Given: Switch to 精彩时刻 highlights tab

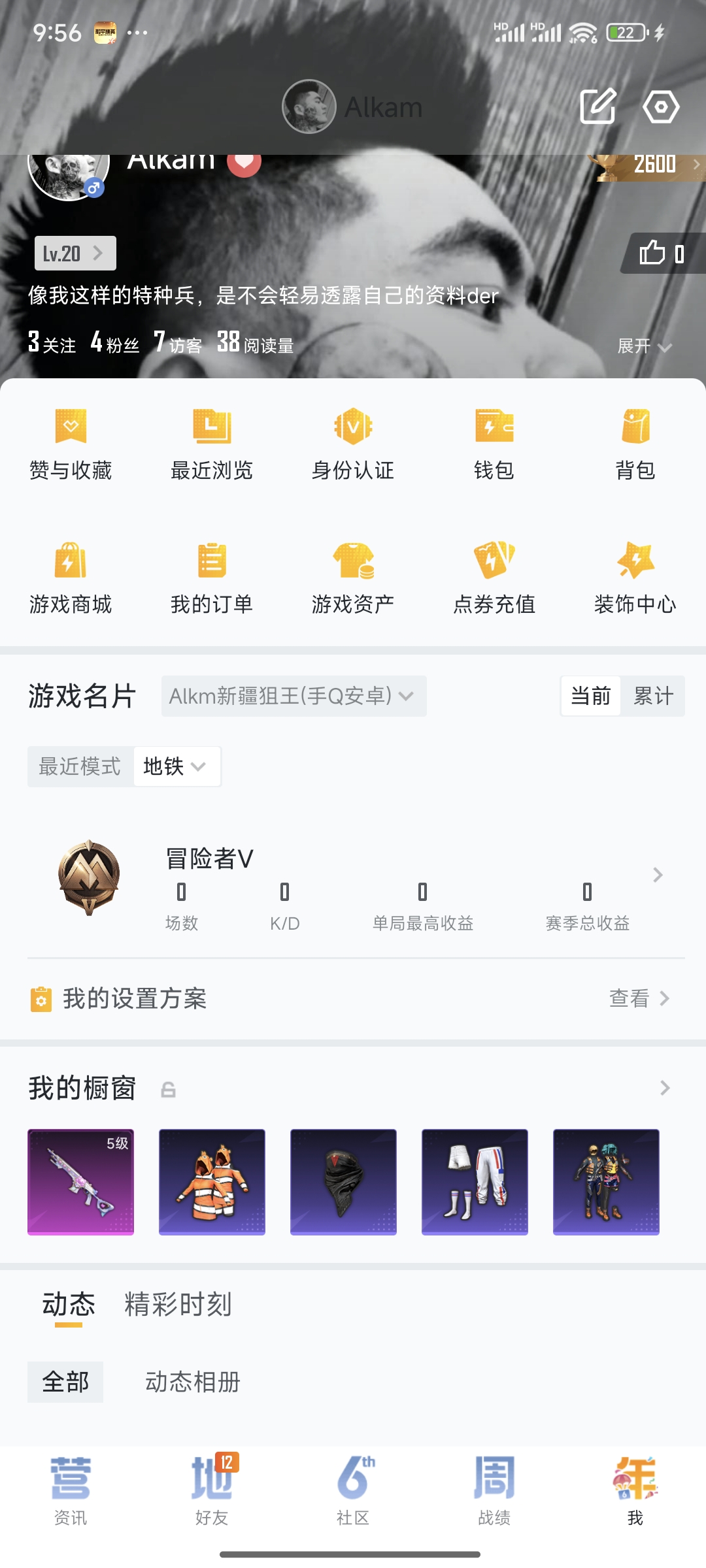Looking at the screenshot, I should coord(178,1305).
